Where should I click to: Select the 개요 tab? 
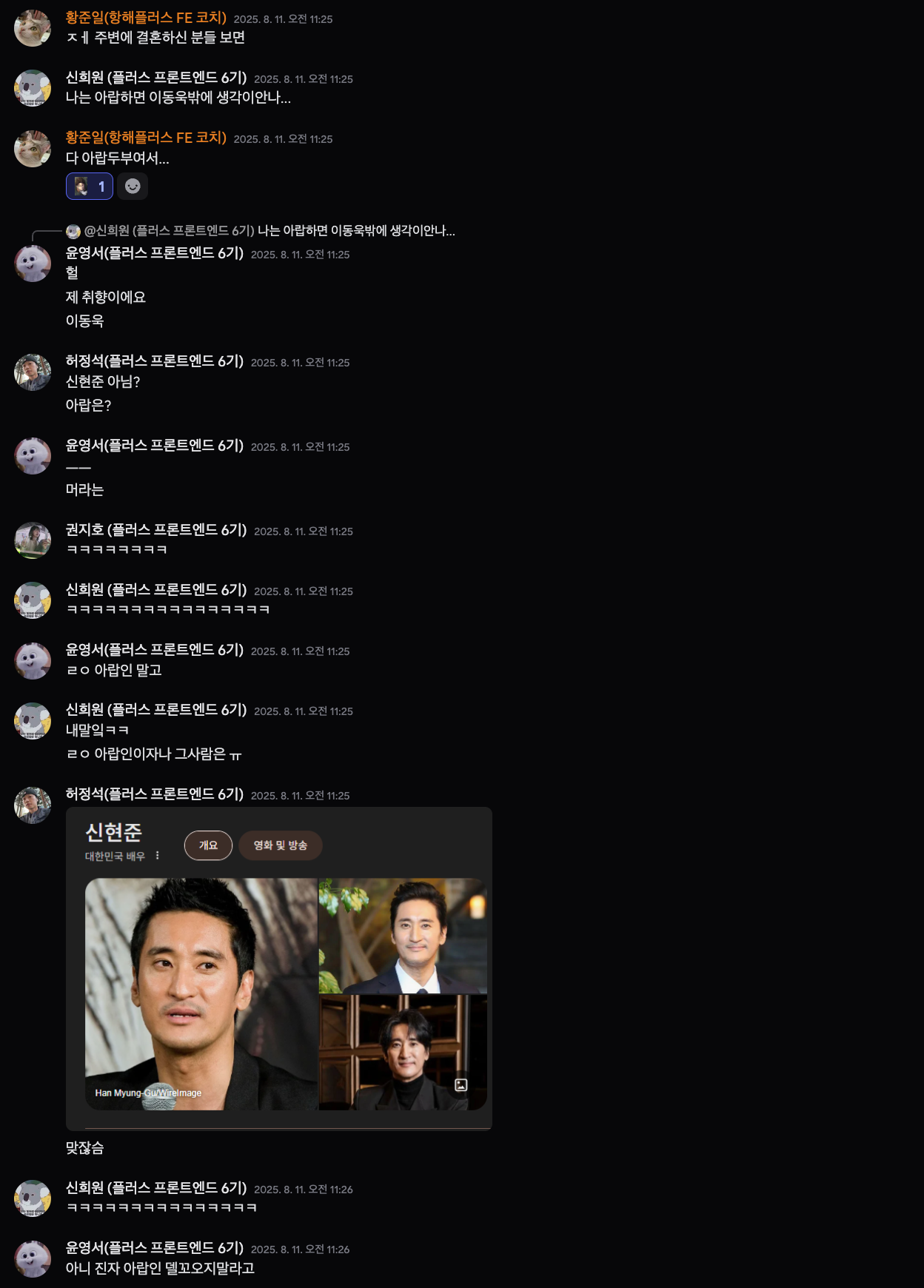(207, 845)
